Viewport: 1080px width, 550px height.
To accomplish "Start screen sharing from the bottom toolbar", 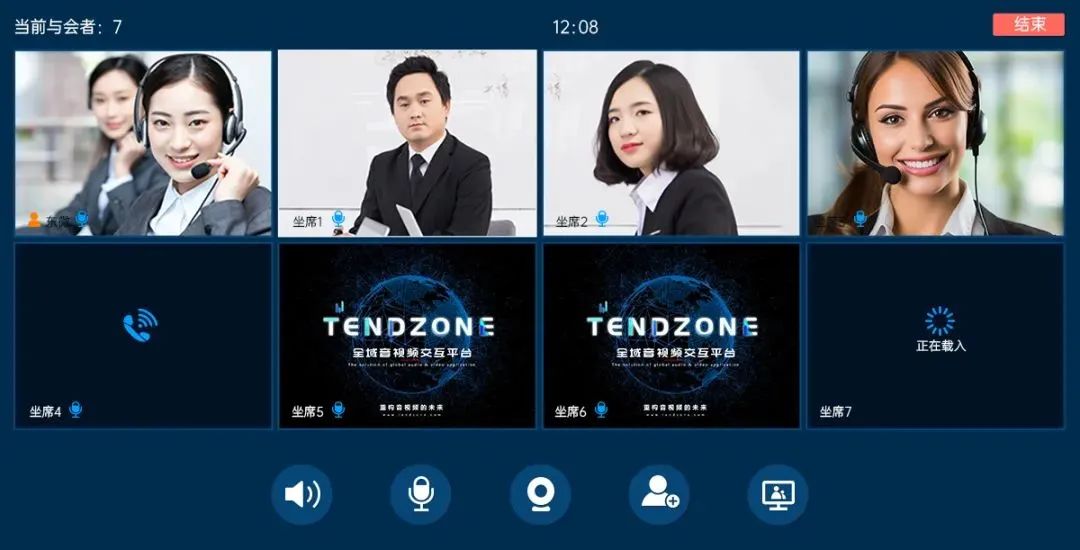I will pos(778,494).
